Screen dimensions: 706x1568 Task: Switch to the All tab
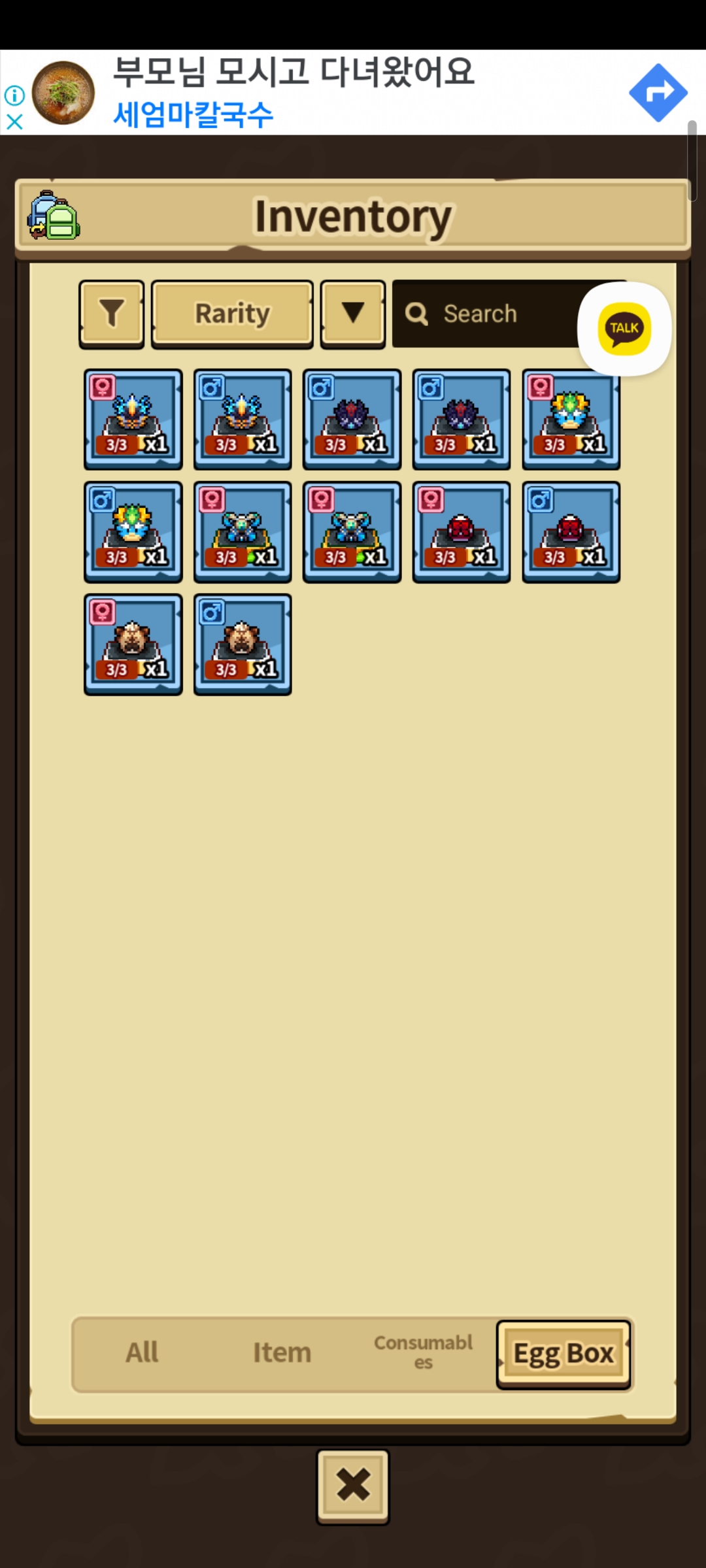pyautogui.click(x=142, y=1352)
